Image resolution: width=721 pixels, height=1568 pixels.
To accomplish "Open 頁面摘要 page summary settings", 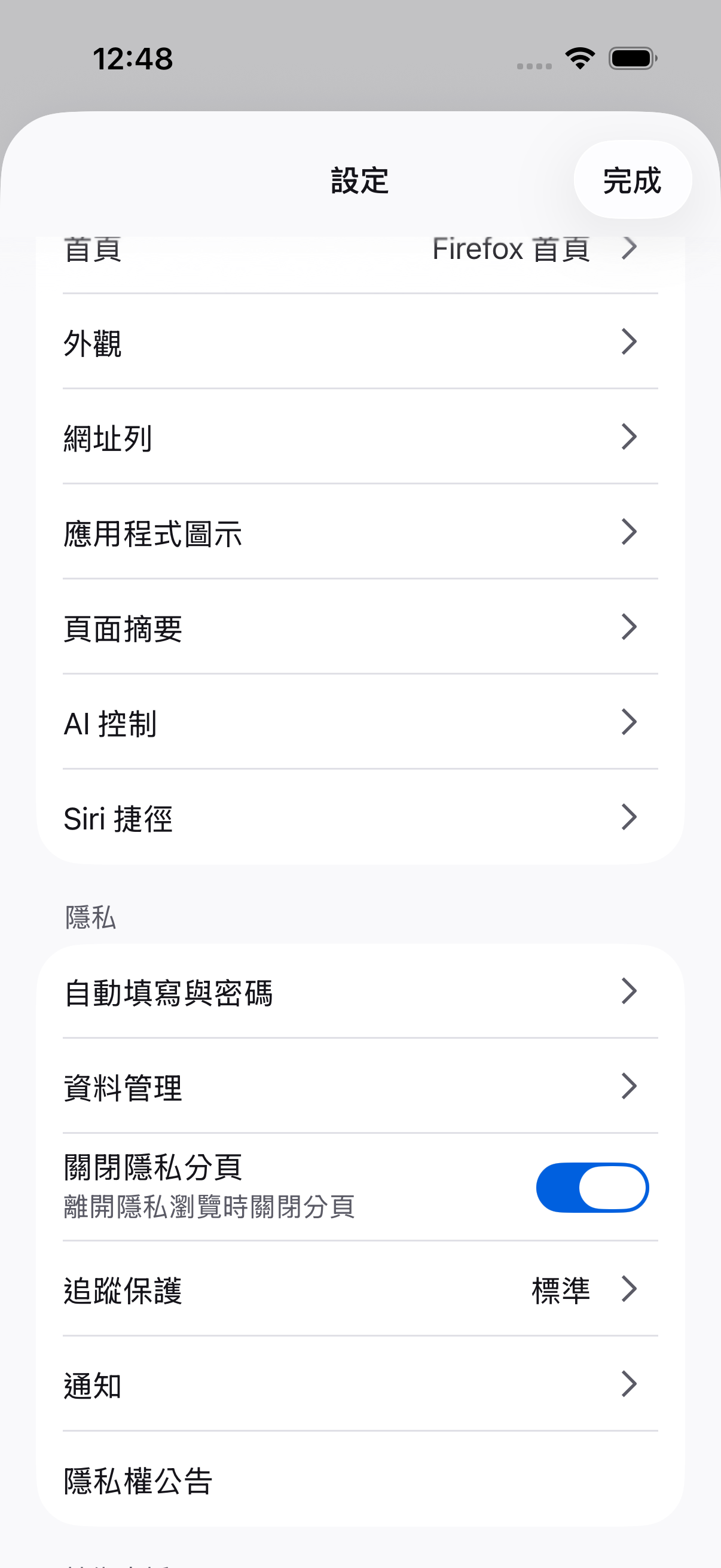I will [x=360, y=627].
